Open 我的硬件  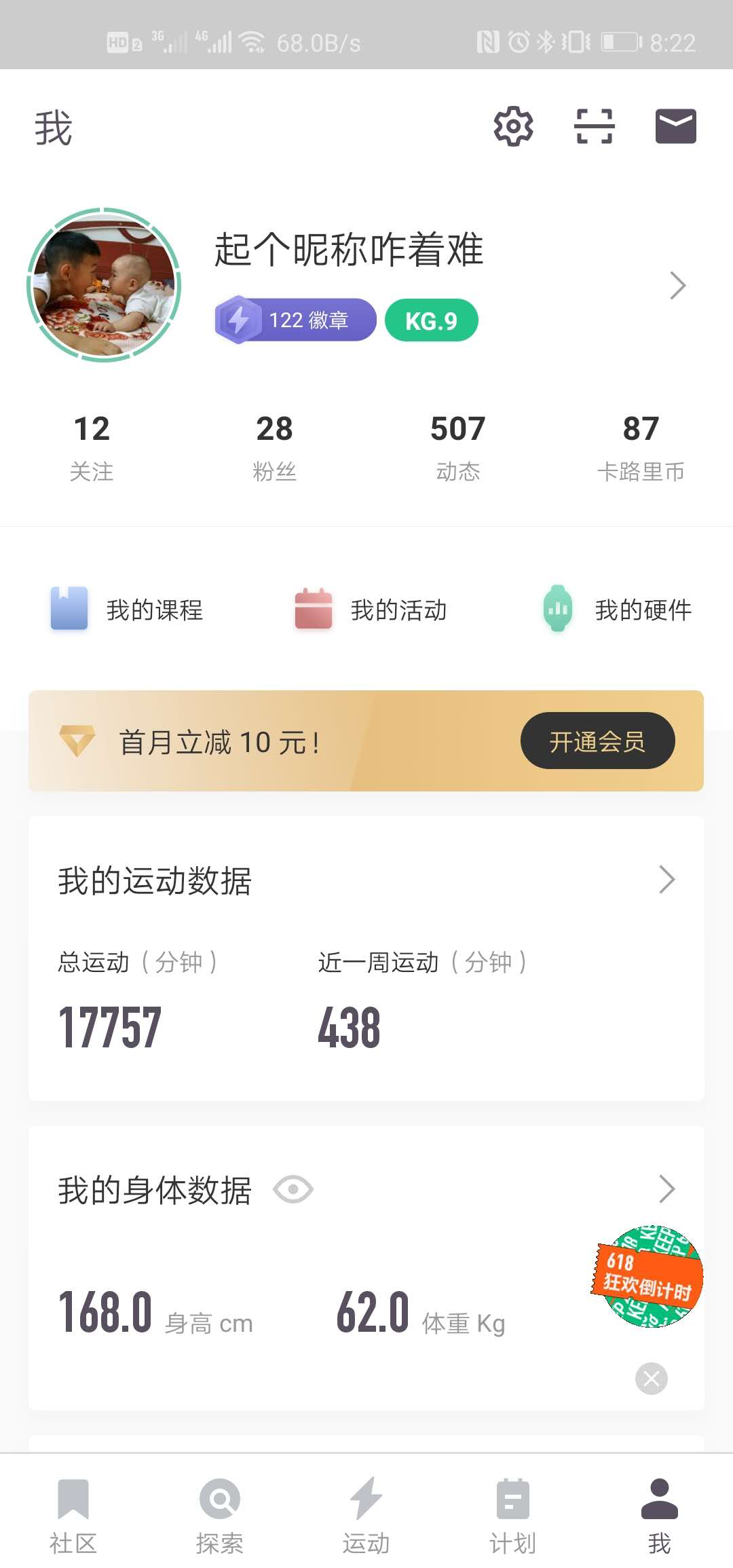(616, 610)
